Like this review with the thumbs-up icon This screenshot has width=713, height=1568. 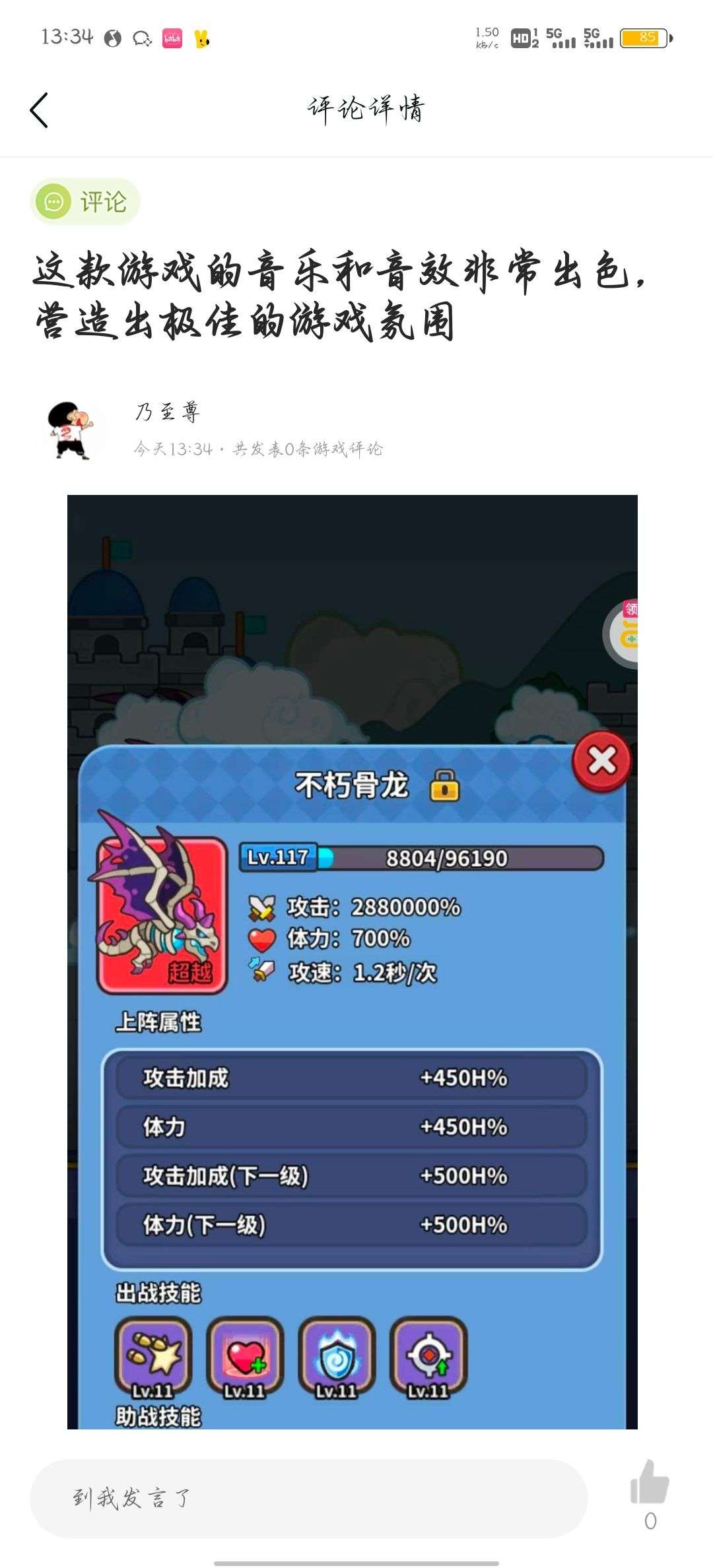click(650, 1482)
